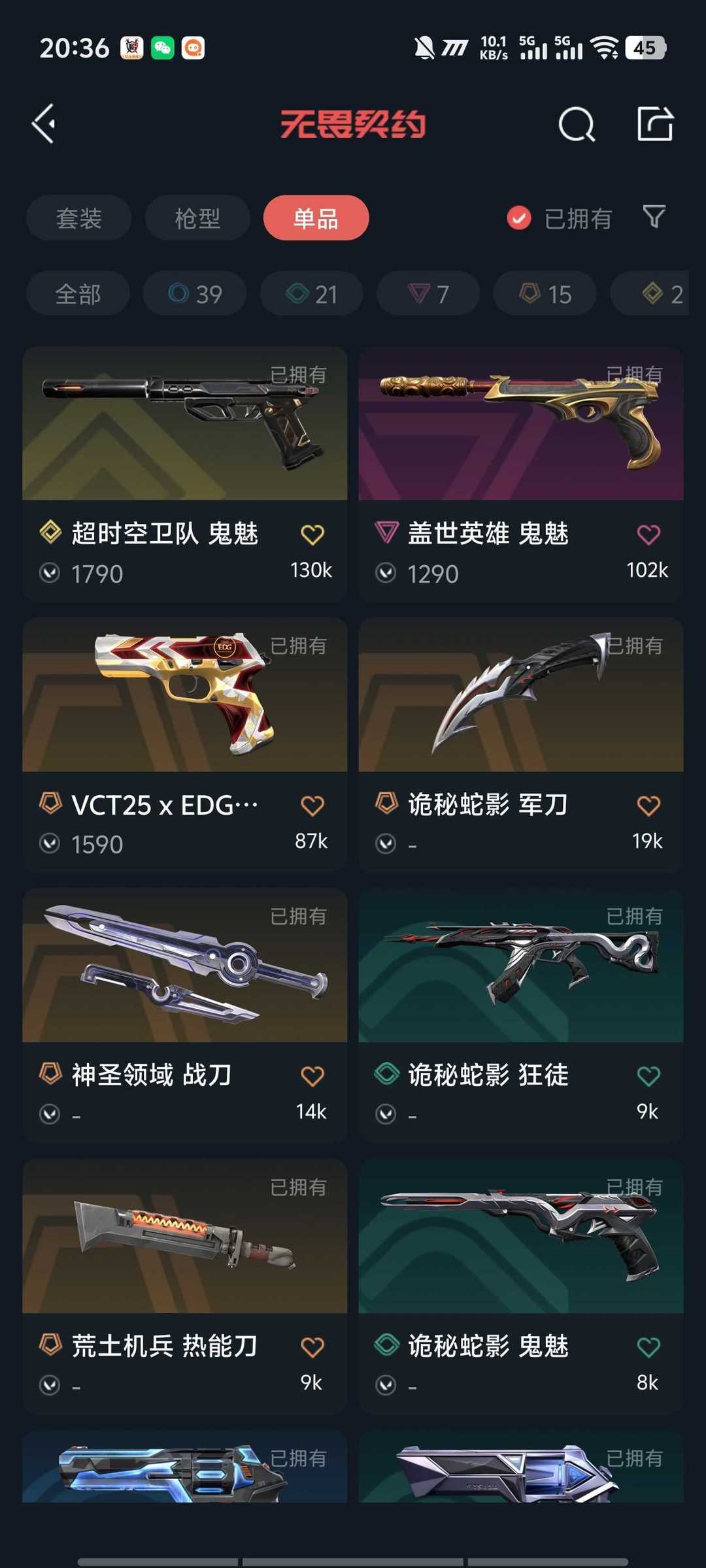The image size is (706, 1568).
Task: Like the 盖世英雄 鬼魅 skin
Action: coord(648,535)
